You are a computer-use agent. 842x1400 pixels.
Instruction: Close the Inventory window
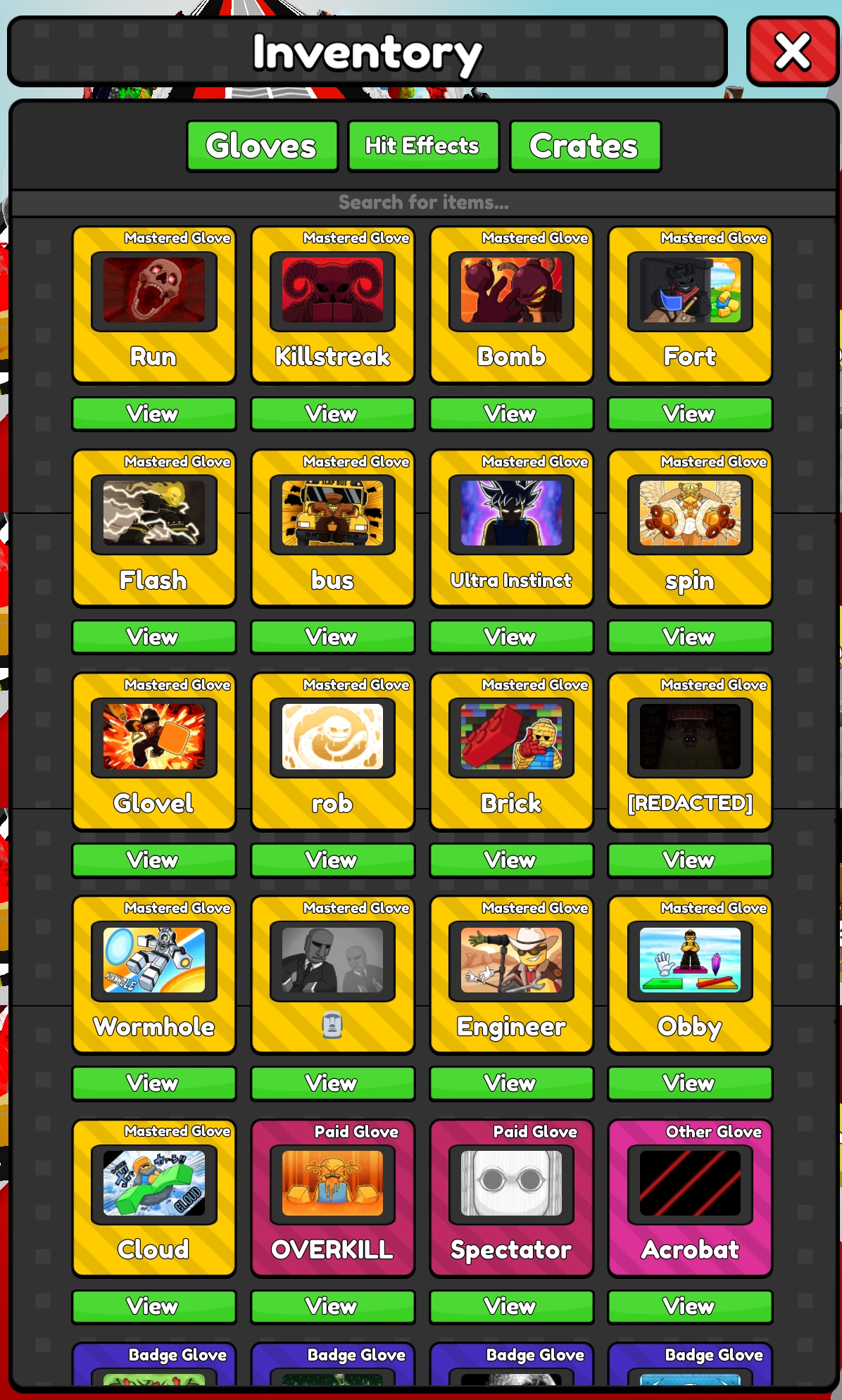(x=793, y=50)
